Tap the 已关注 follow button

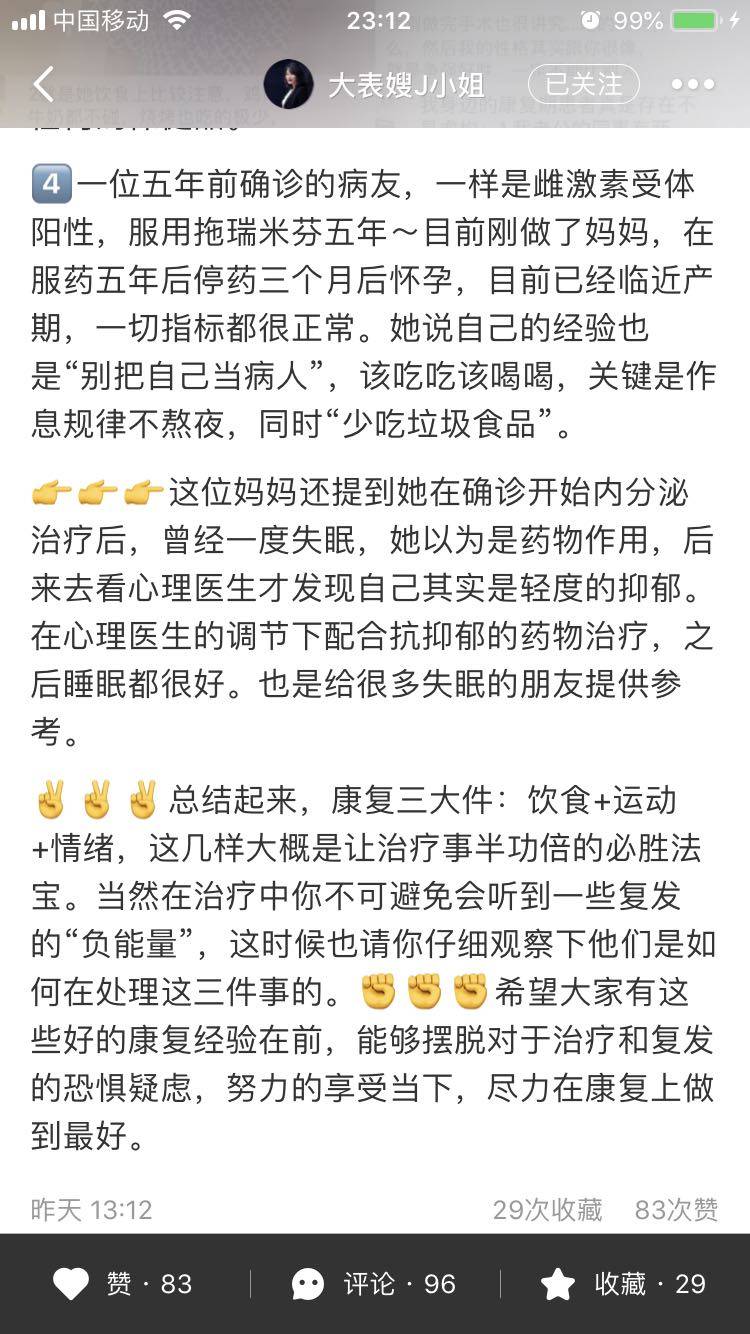(x=583, y=84)
